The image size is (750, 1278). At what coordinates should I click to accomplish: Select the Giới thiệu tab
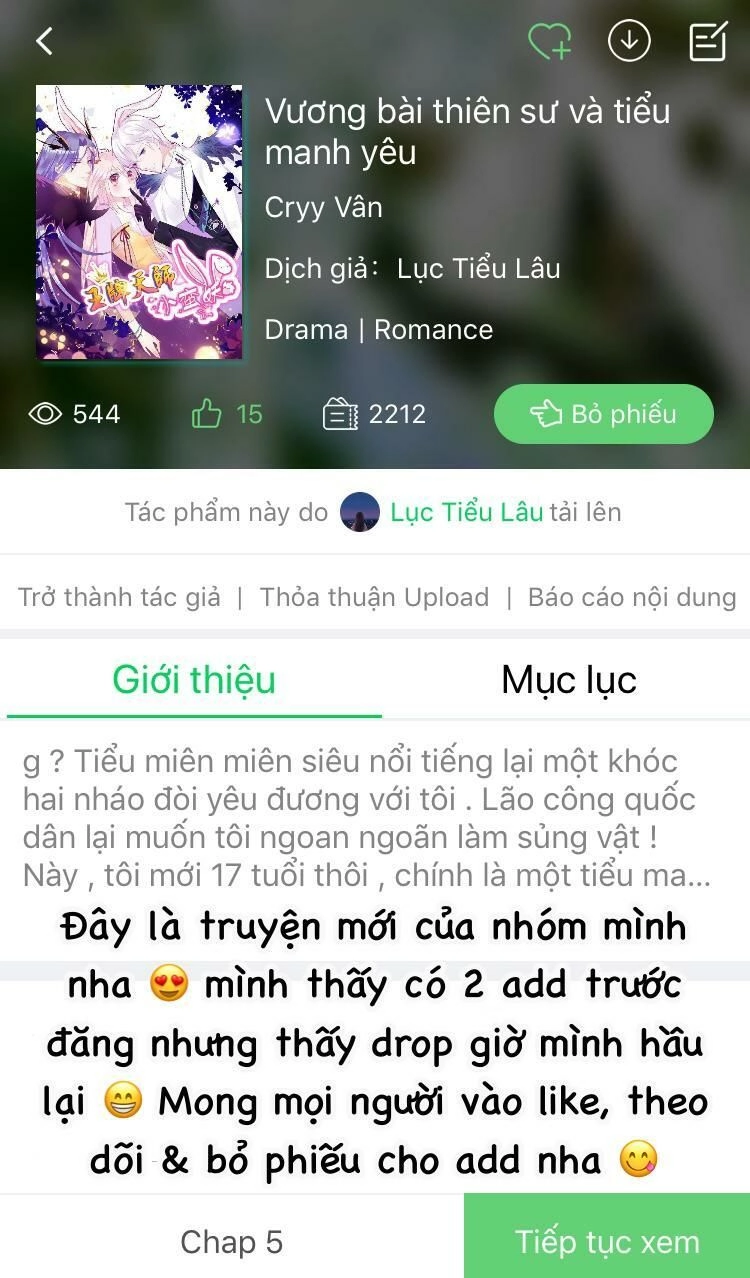coord(193,679)
